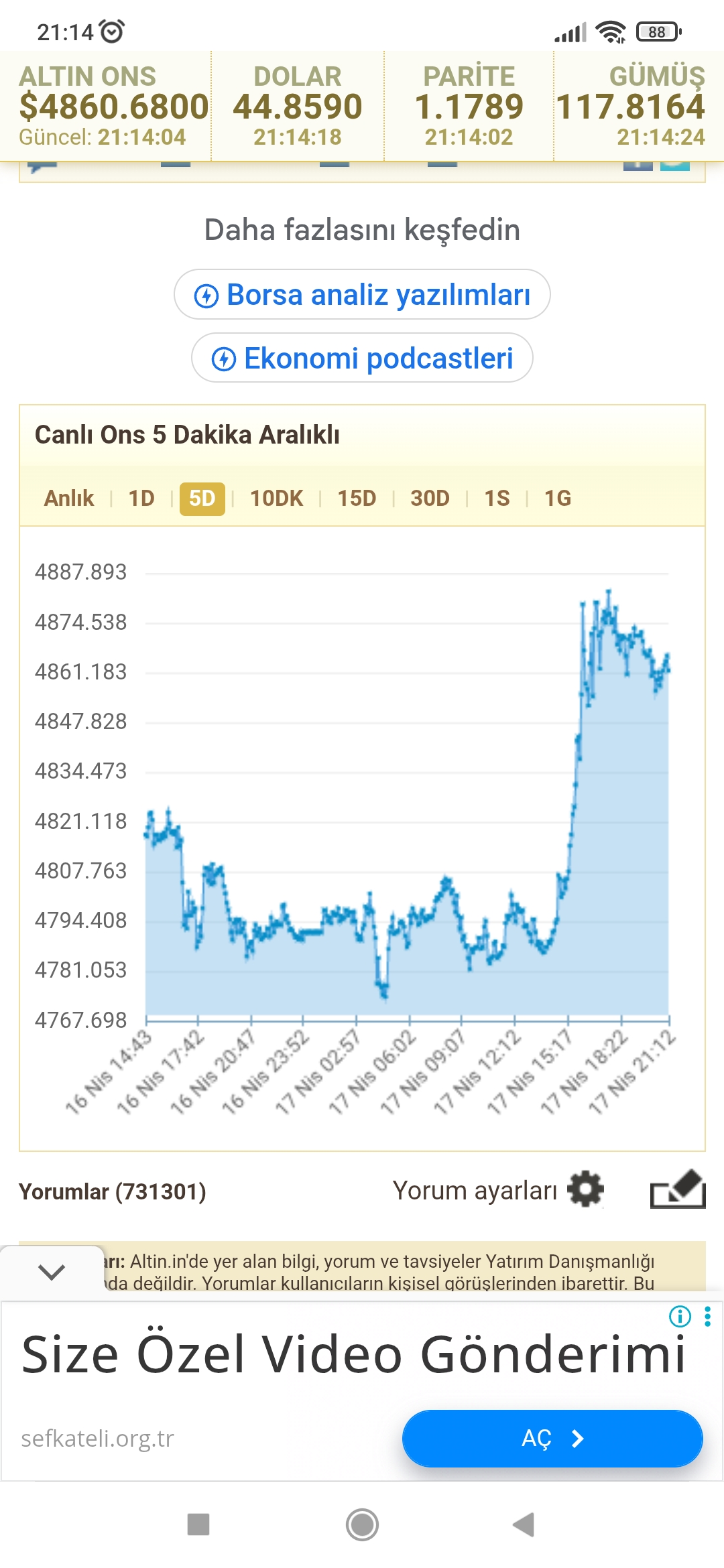
Task: Select the 1D chart interval
Action: tap(141, 499)
